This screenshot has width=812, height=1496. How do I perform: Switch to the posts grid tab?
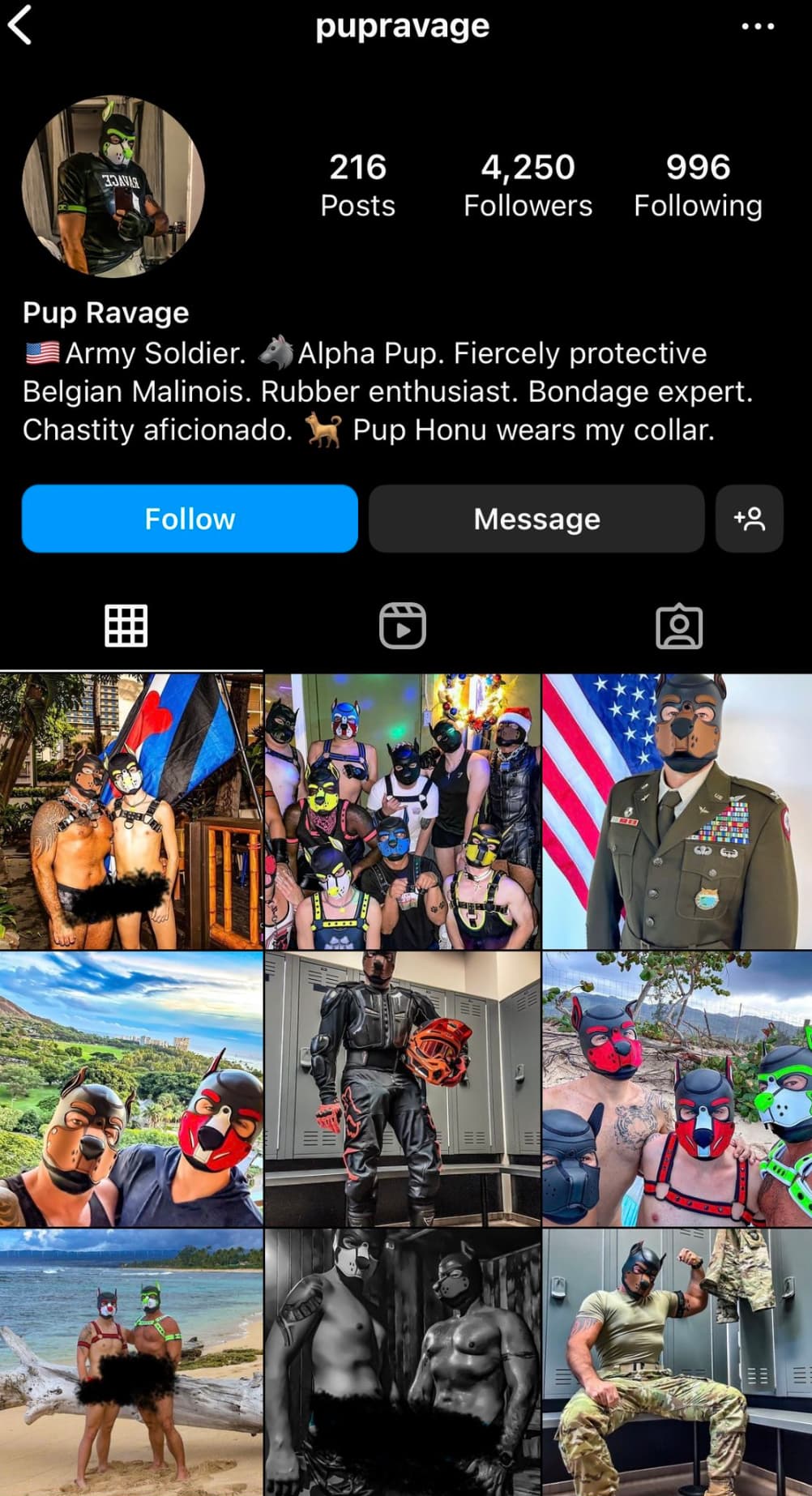click(126, 626)
